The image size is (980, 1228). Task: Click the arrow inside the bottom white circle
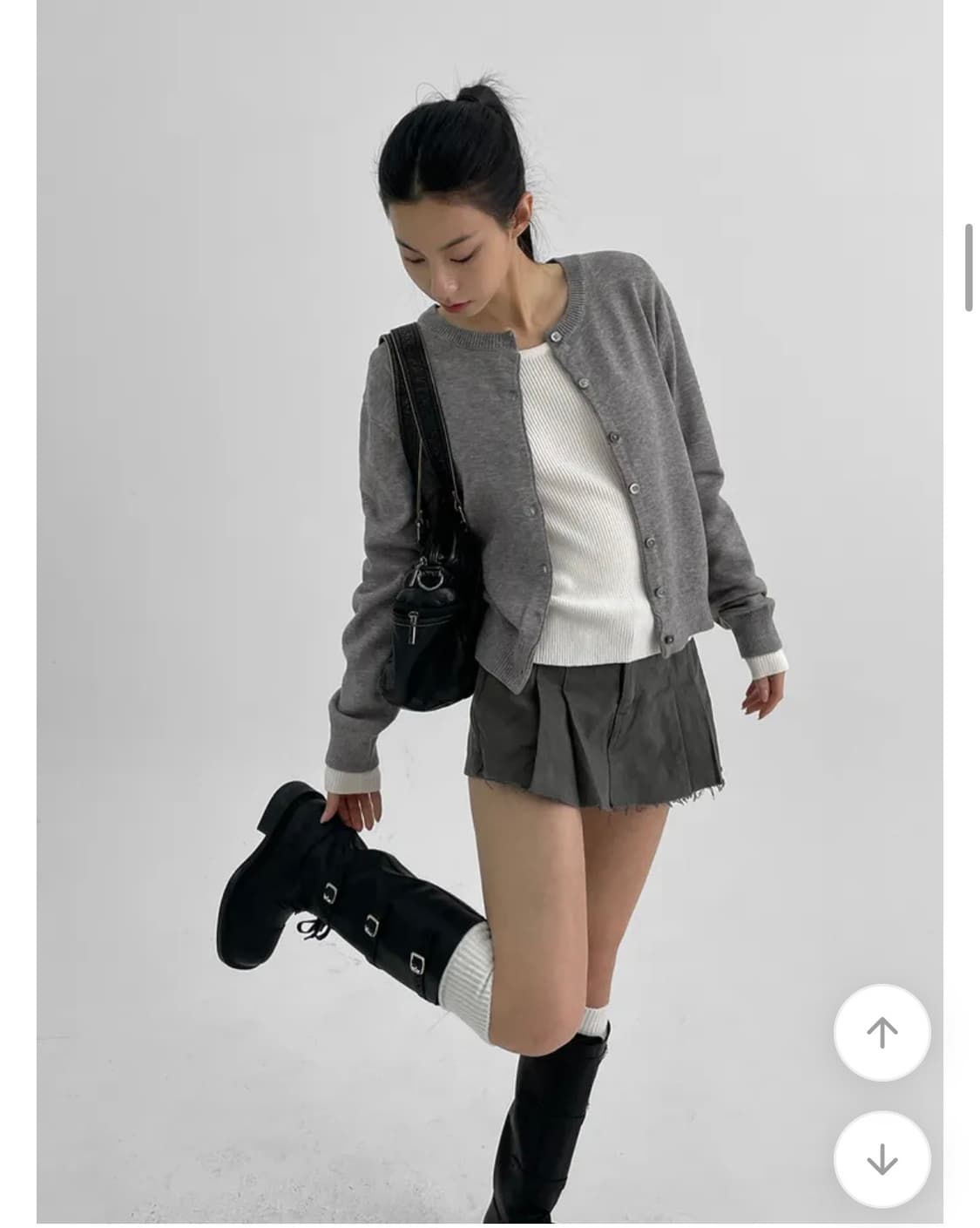[x=883, y=1160]
